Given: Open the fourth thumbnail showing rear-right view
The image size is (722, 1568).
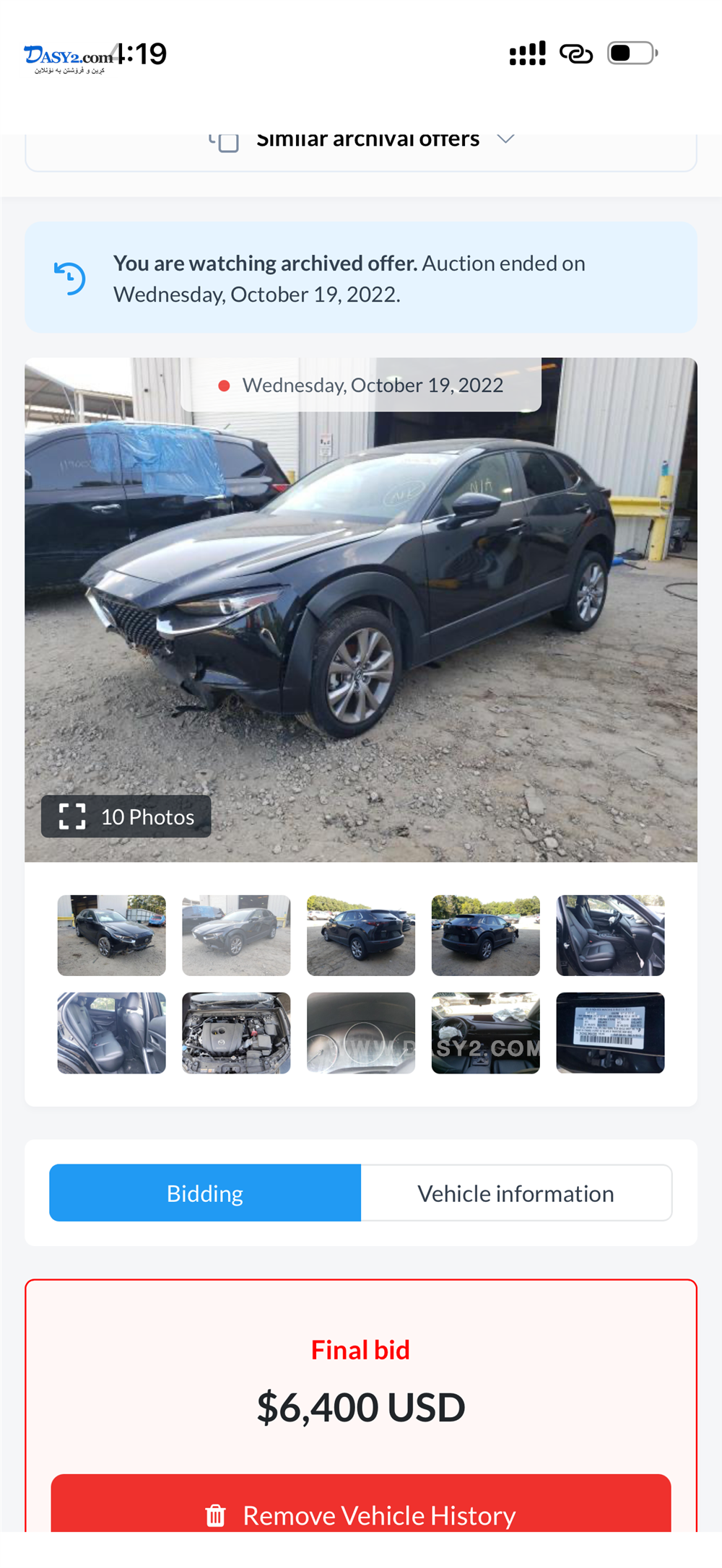Looking at the screenshot, I should pos(485,936).
